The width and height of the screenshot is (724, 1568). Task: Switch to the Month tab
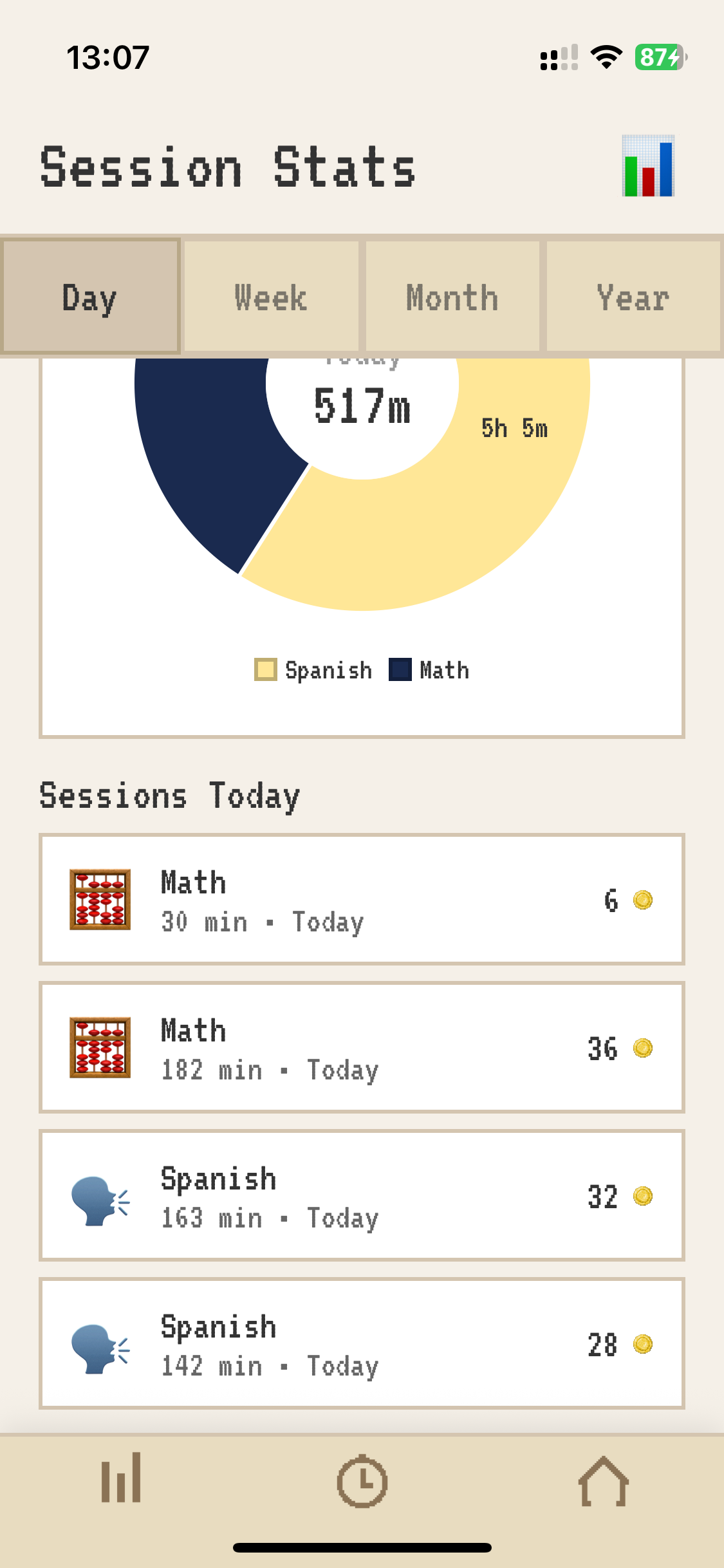click(x=452, y=297)
